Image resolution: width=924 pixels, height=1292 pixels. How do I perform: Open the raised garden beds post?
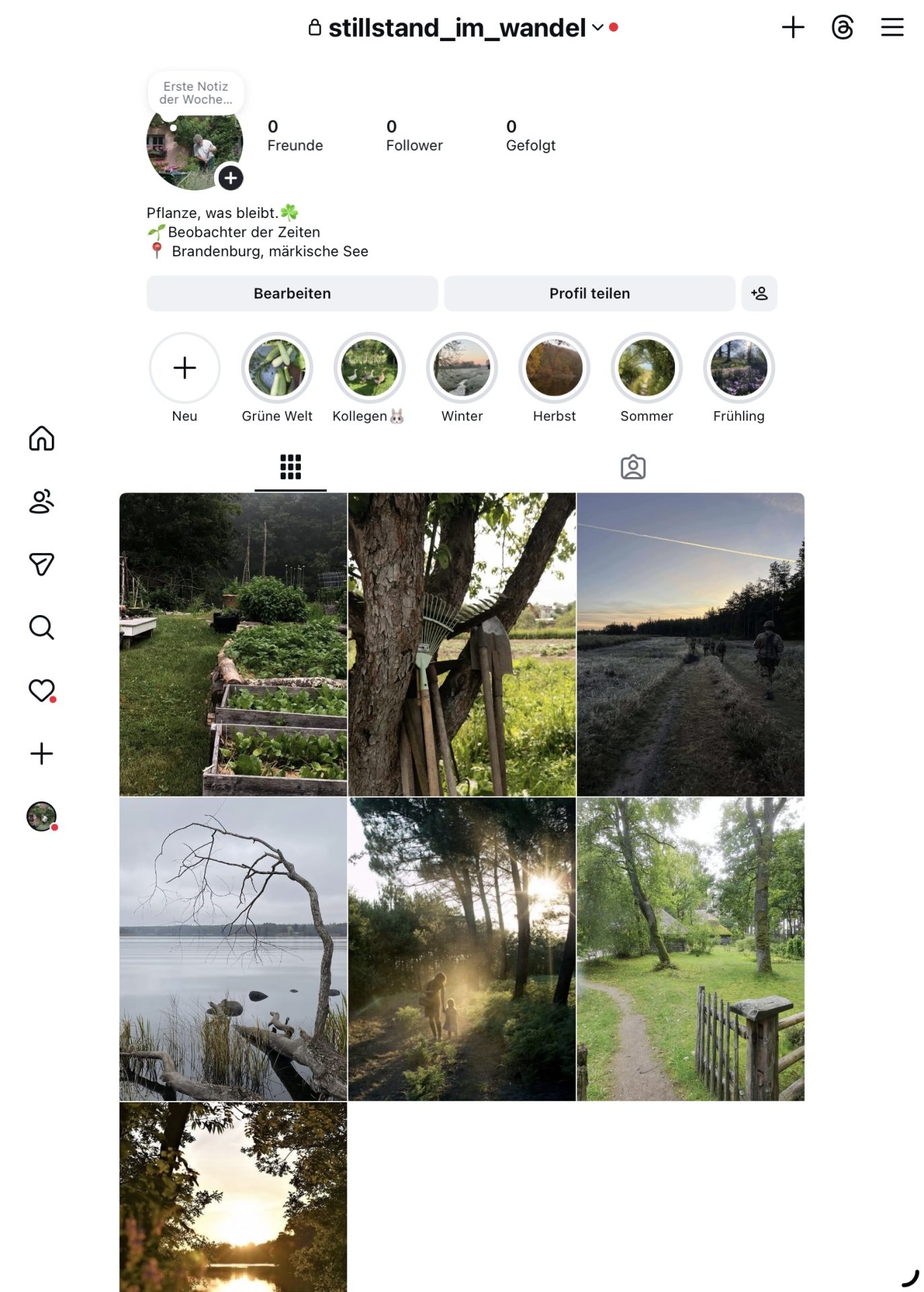pos(233,645)
